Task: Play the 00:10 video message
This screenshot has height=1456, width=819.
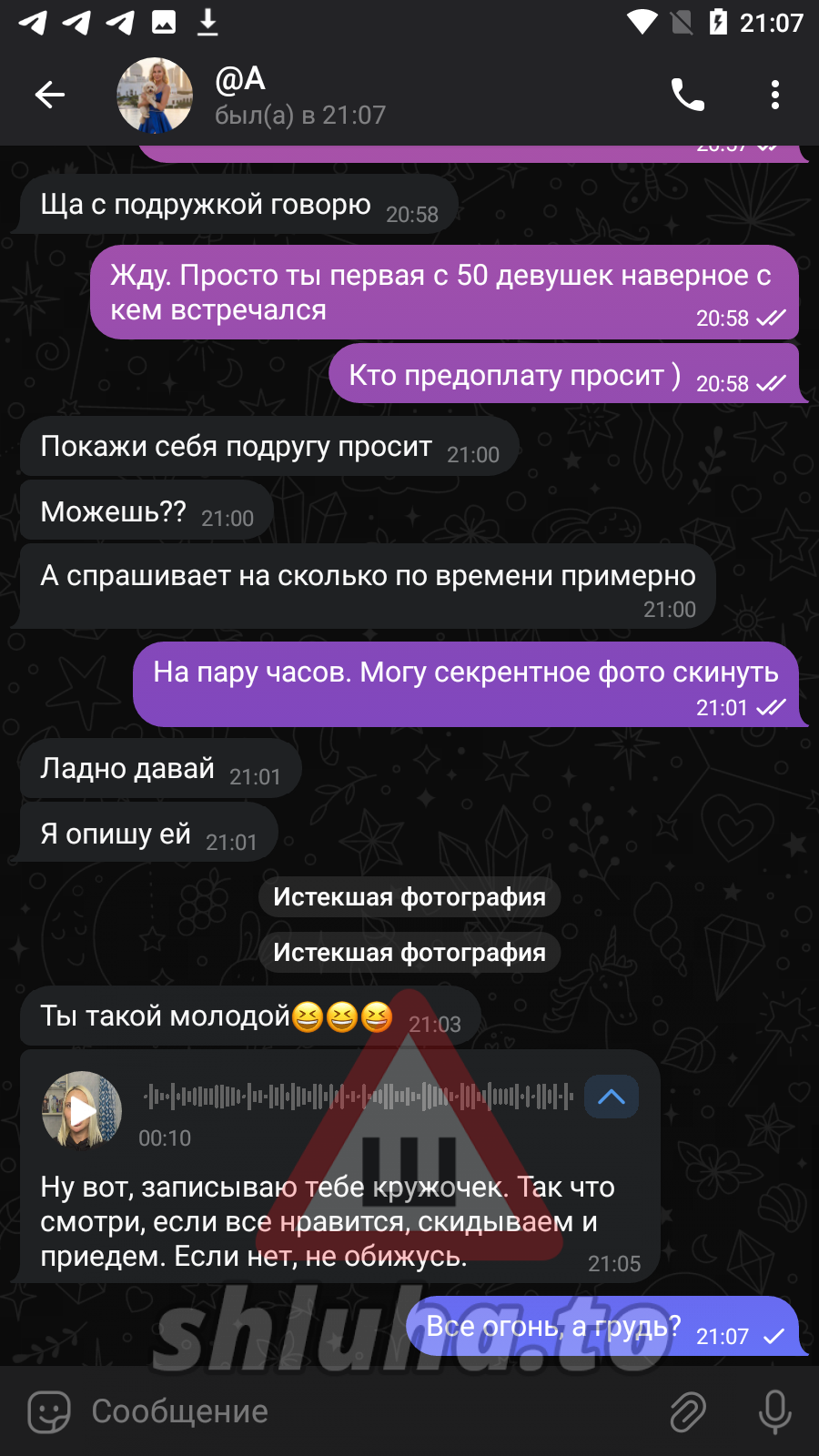Action: click(82, 1109)
